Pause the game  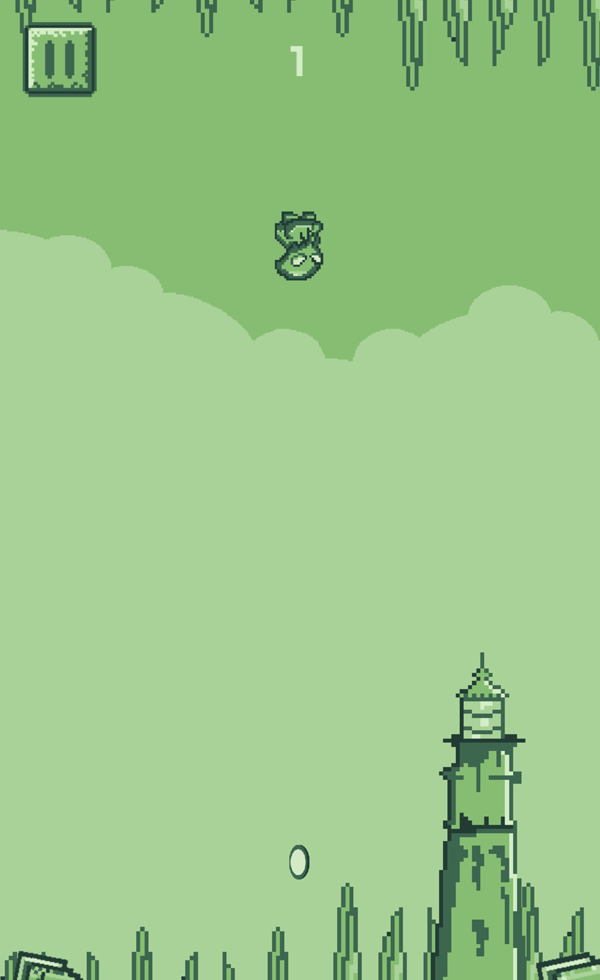pos(59,60)
